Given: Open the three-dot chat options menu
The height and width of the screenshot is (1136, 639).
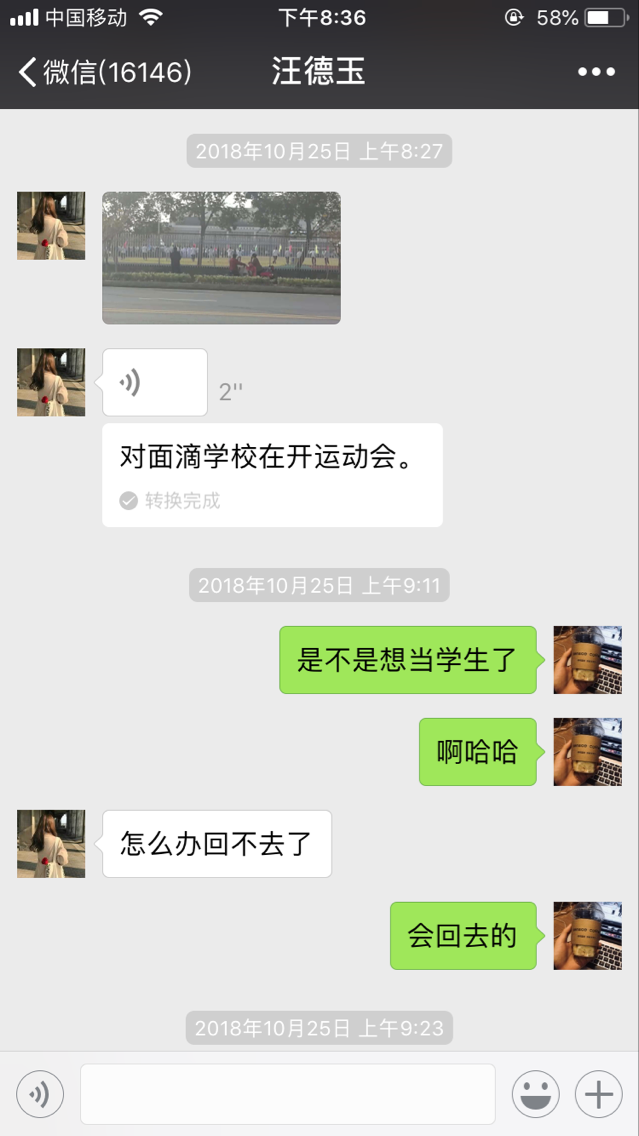Looking at the screenshot, I should click(596, 72).
